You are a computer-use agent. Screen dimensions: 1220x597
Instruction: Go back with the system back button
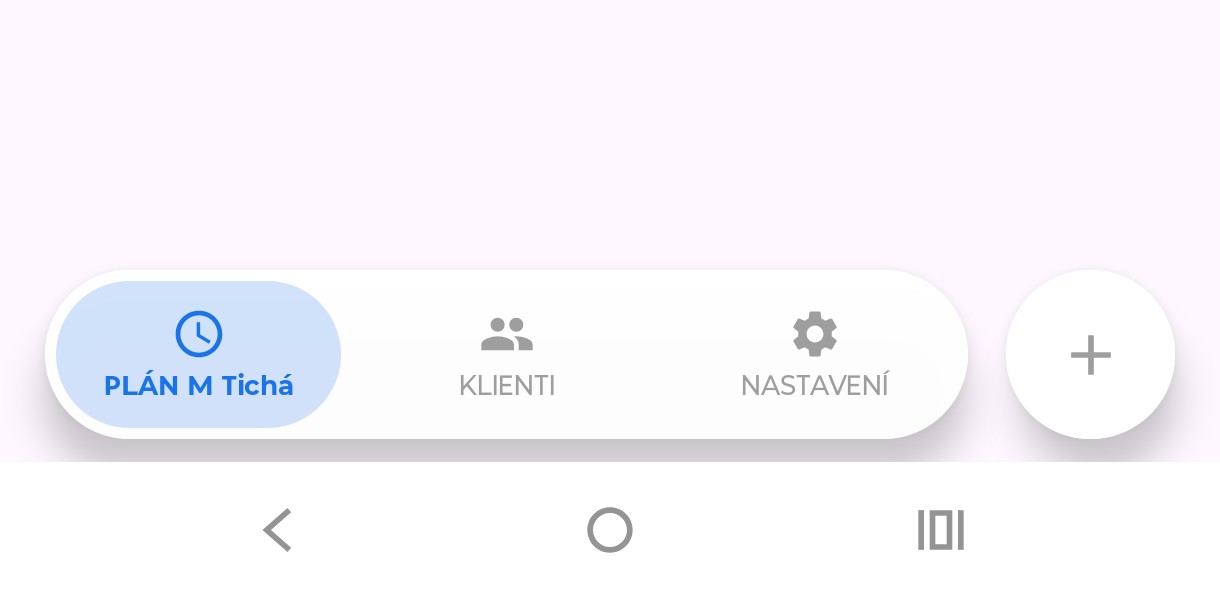click(x=278, y=530)
